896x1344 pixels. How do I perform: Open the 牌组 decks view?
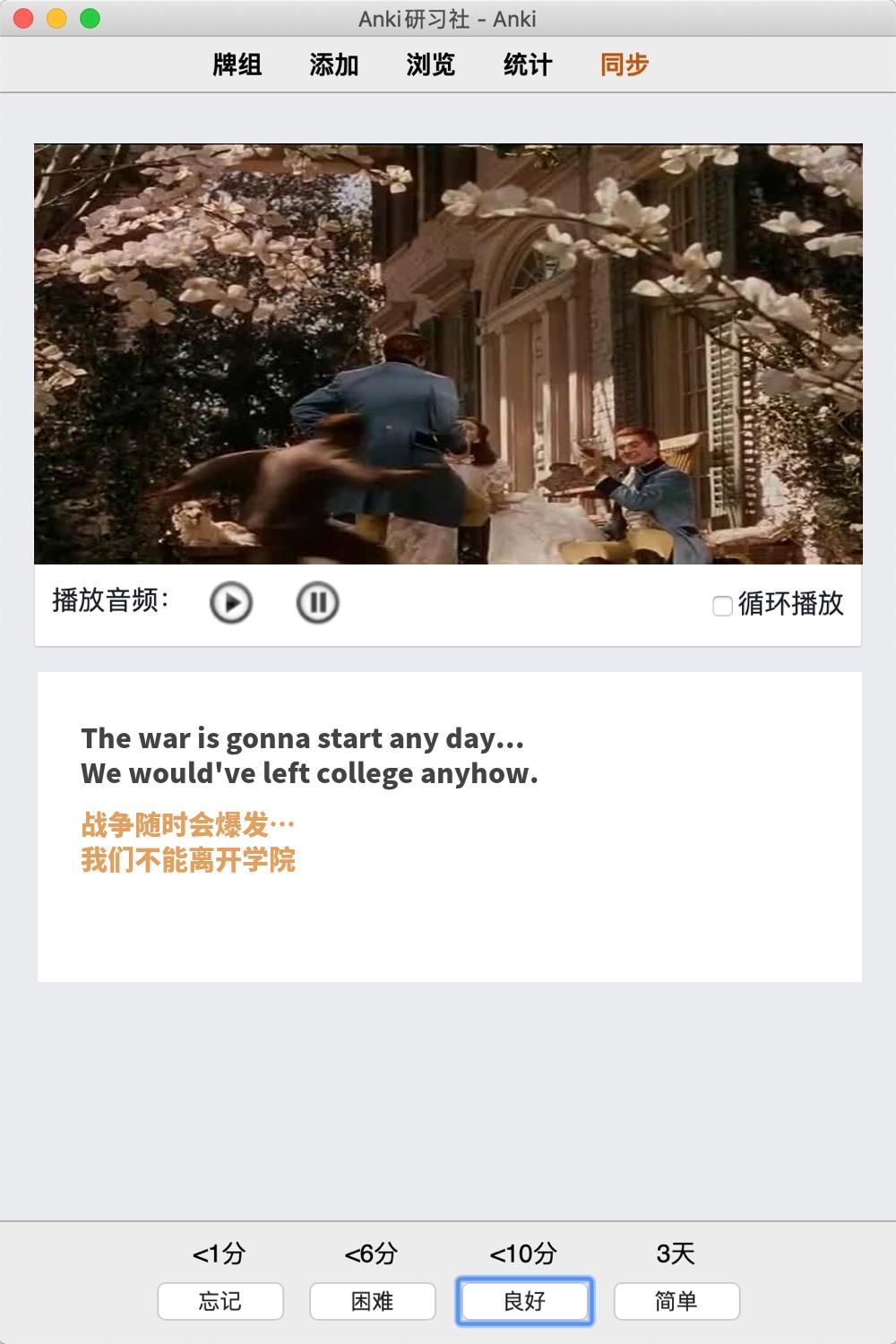(x=237, y=65)
